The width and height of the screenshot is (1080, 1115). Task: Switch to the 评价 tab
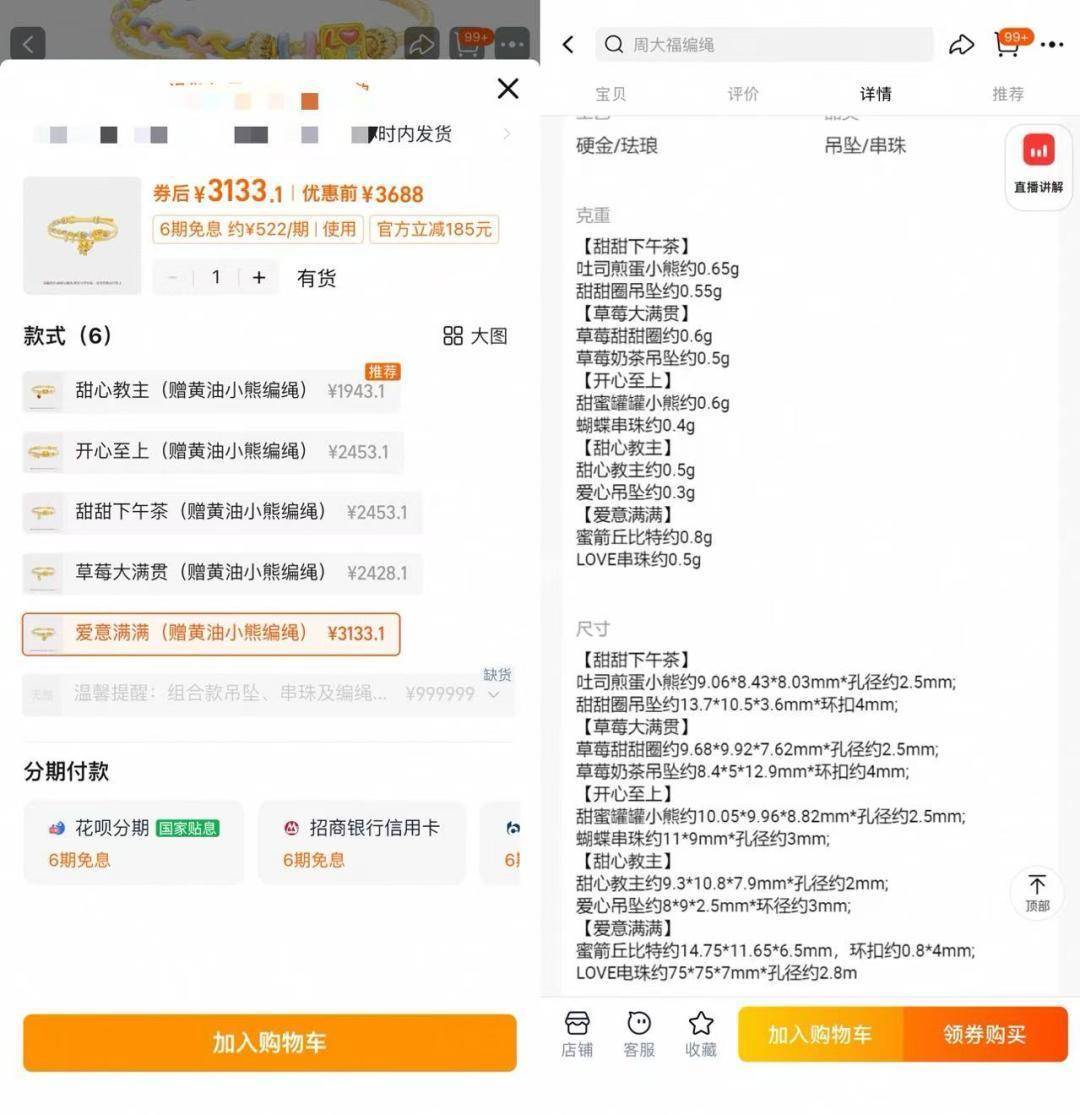tap(743, 94)
